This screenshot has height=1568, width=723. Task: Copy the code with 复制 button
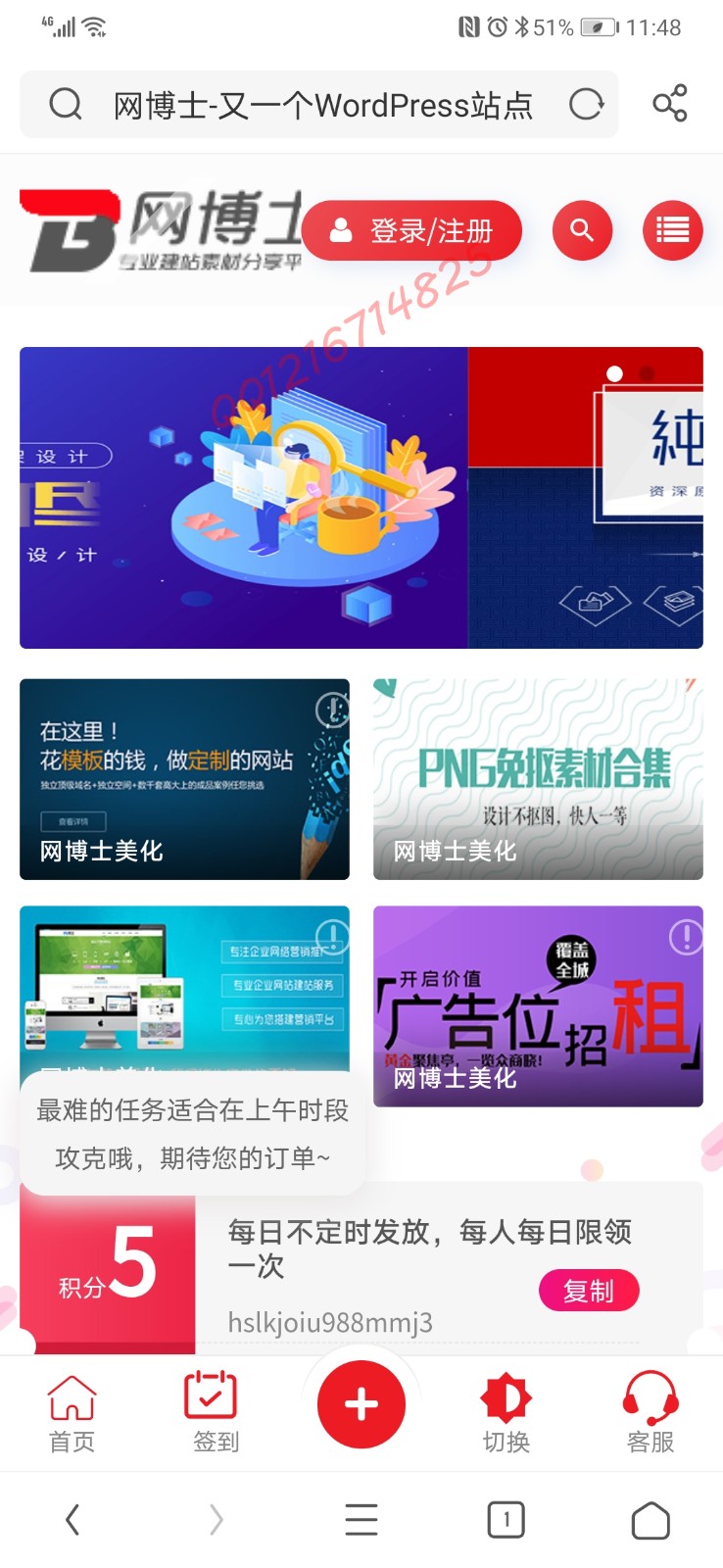[x=589, y=1291]
